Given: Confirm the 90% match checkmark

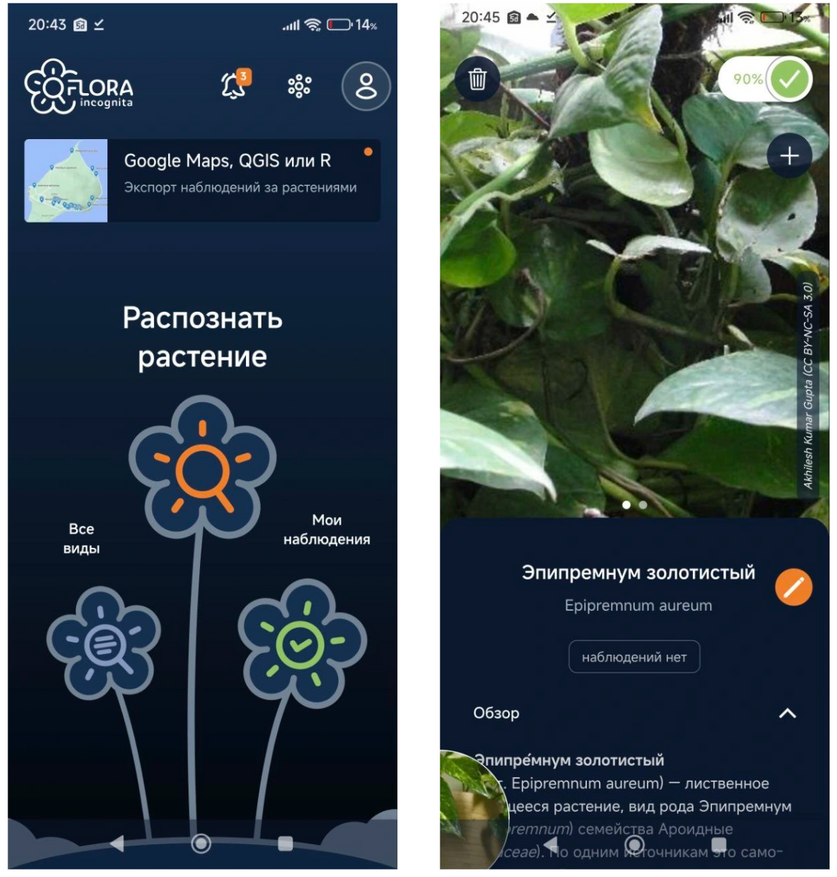Looking at the screenshot, I should click(789, 79).
